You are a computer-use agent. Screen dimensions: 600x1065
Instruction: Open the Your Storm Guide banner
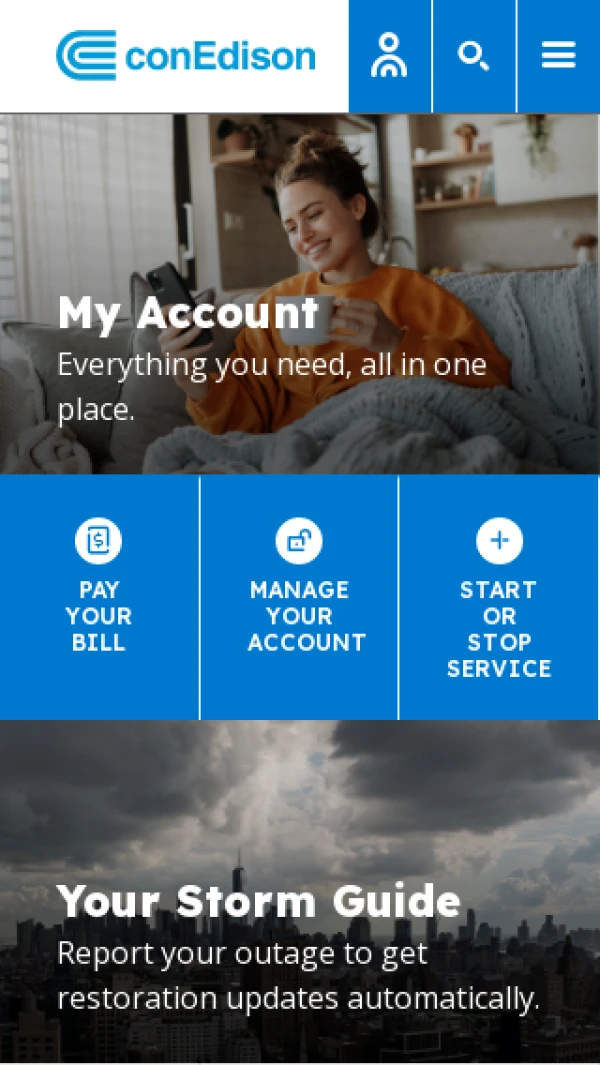pos(300,900)
